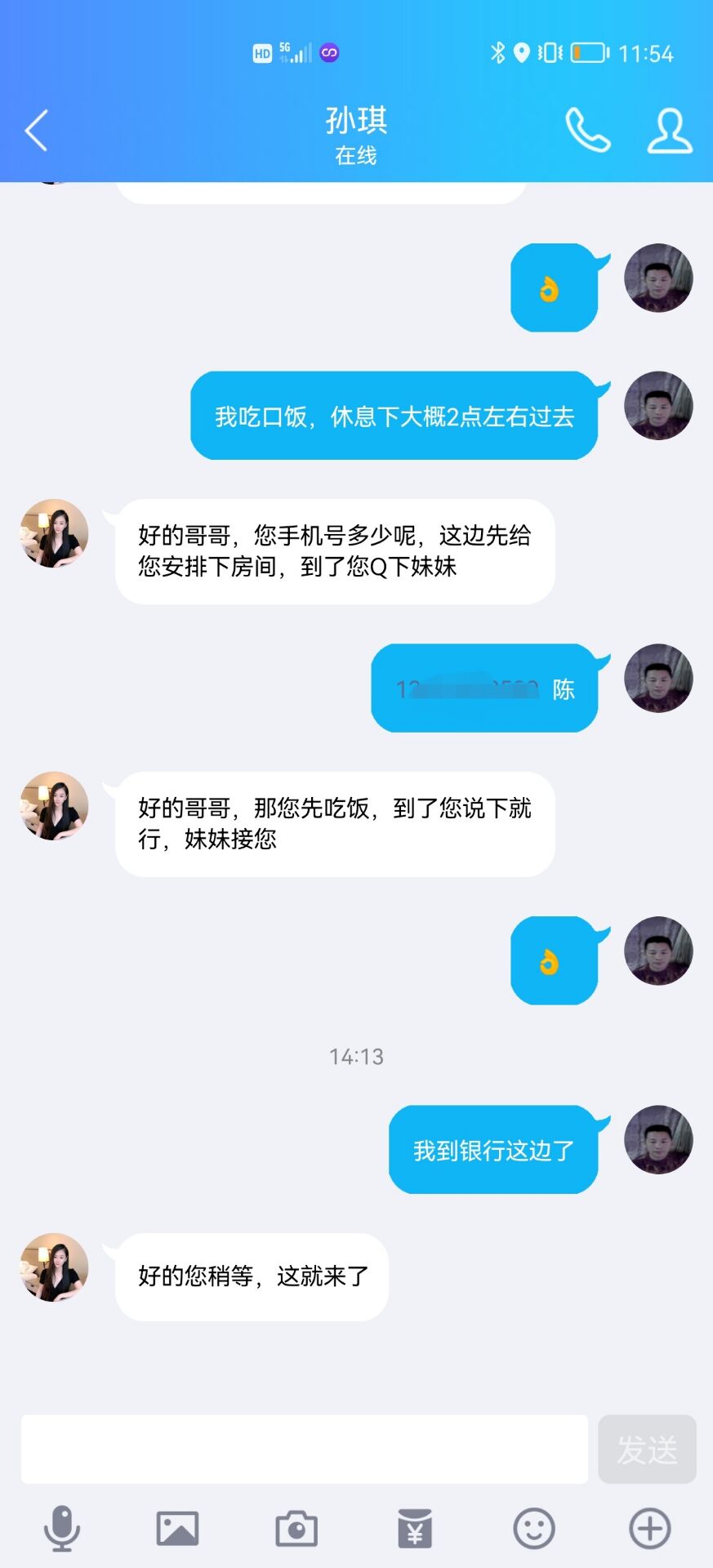
Task: Send a red packet
Action: point(415,1528)
